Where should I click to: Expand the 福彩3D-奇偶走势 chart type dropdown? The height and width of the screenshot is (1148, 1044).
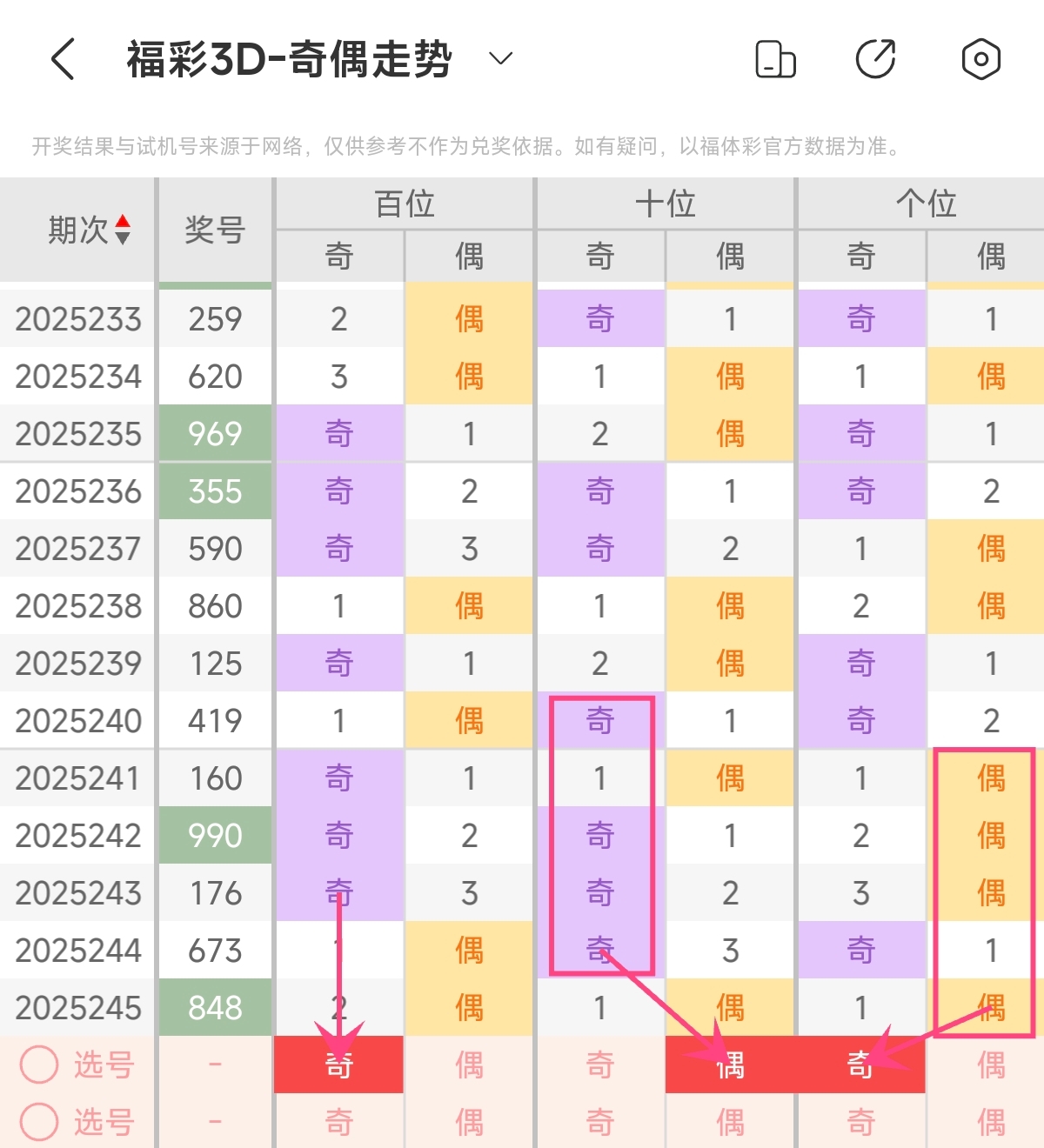(500, 59)
